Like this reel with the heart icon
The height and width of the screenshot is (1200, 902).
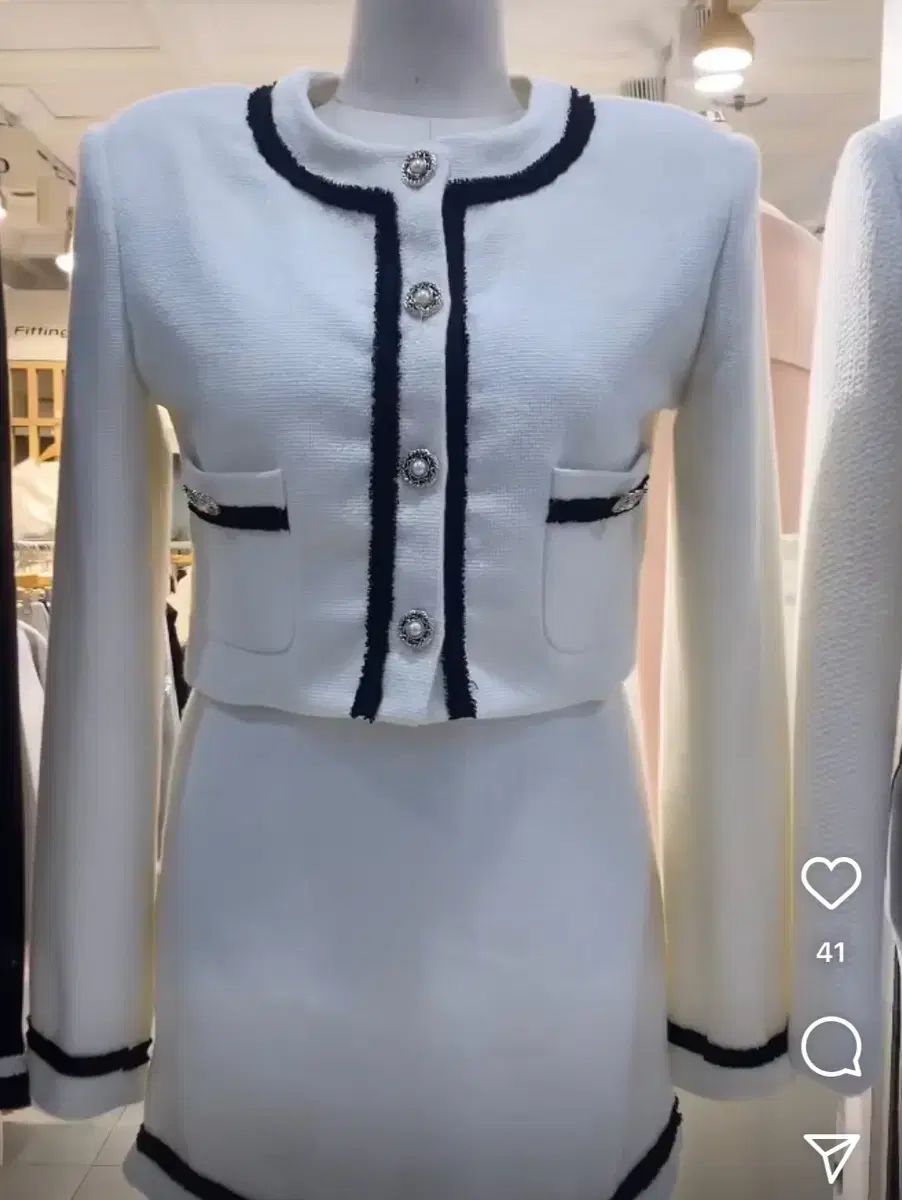click(x=831, y=883)
